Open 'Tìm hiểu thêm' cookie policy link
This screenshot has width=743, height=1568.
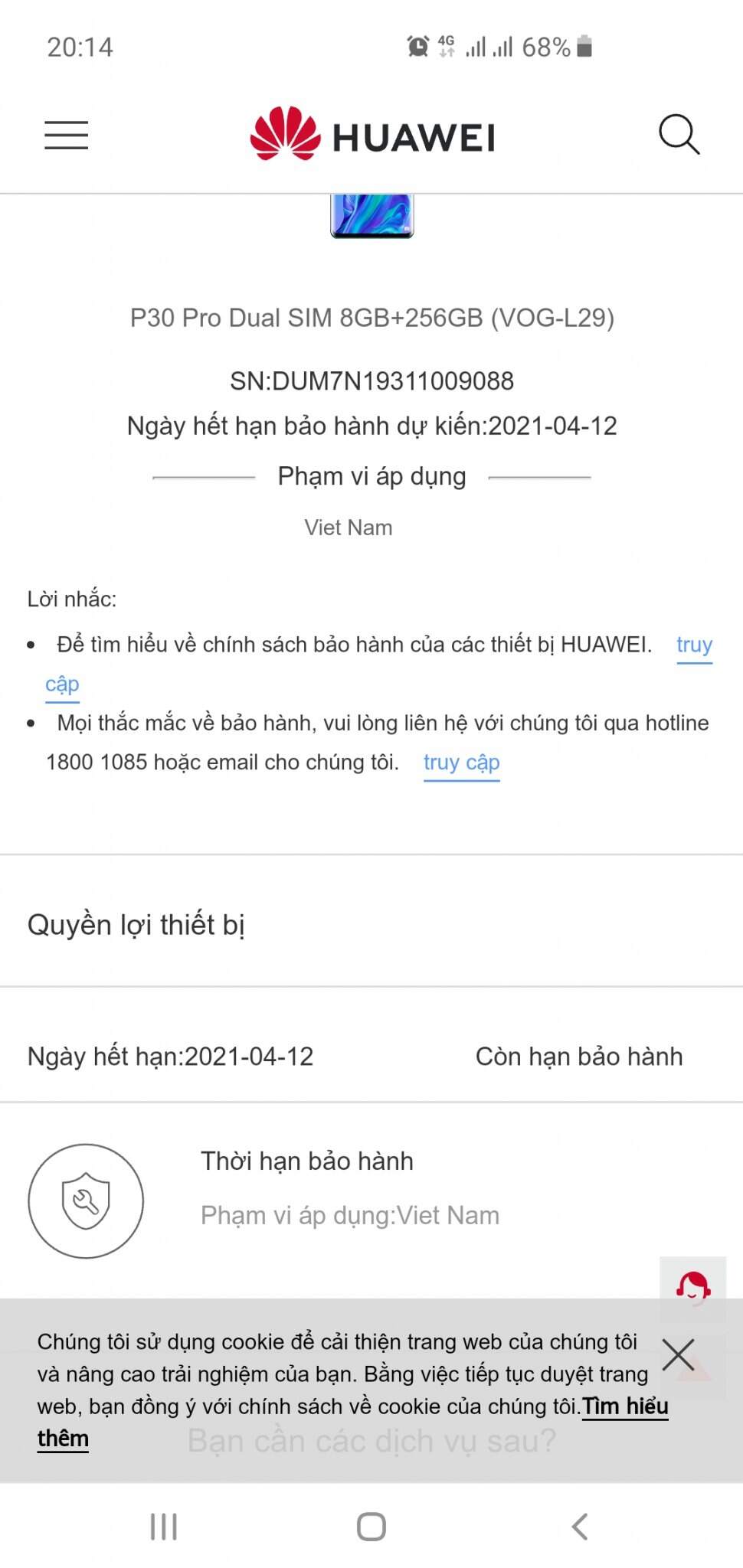(624, 1406)
